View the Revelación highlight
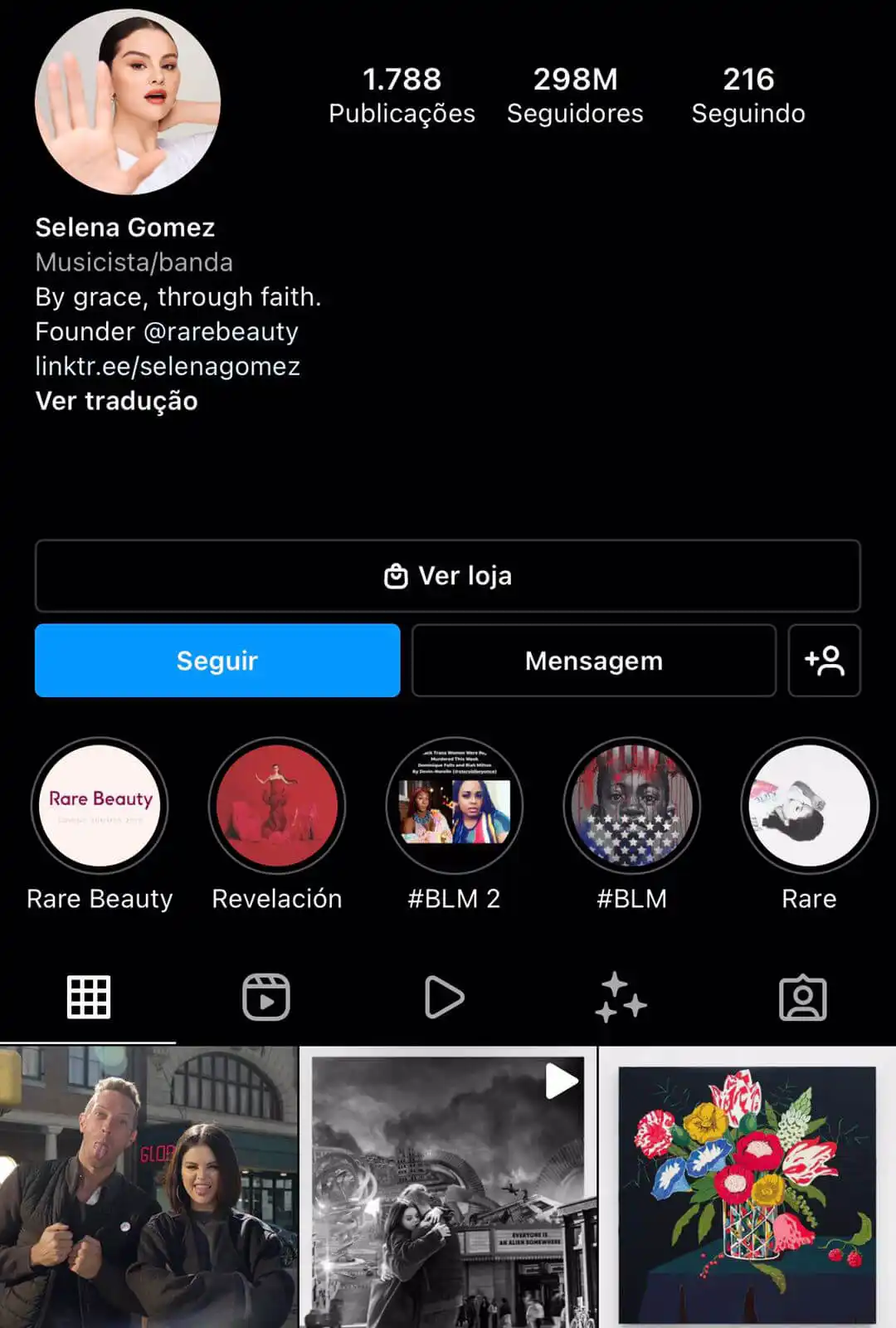The height and width of the screenshot is (1328, 896). 277,806
